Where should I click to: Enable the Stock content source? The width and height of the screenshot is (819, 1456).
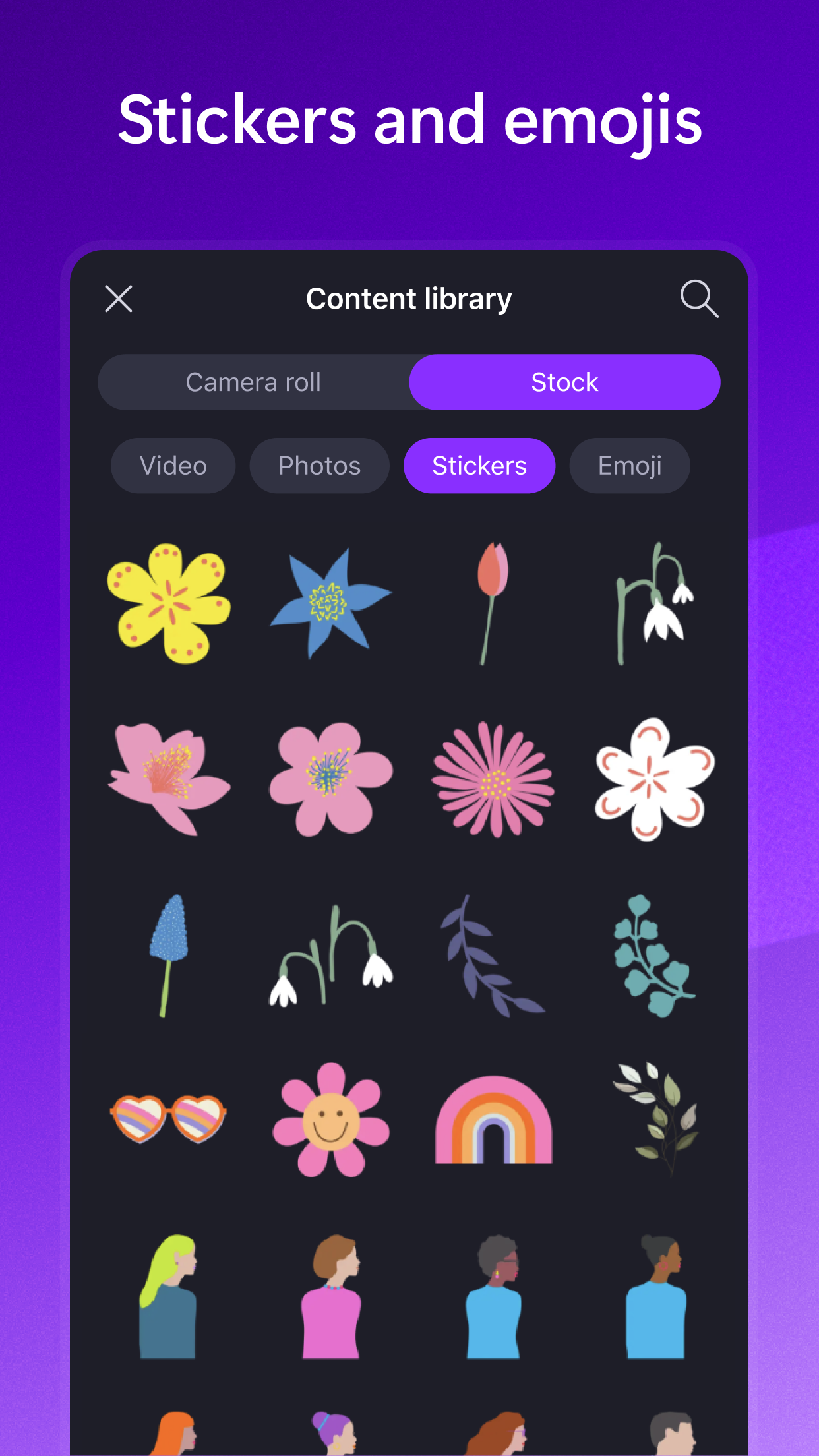click(x=564, y=381)
